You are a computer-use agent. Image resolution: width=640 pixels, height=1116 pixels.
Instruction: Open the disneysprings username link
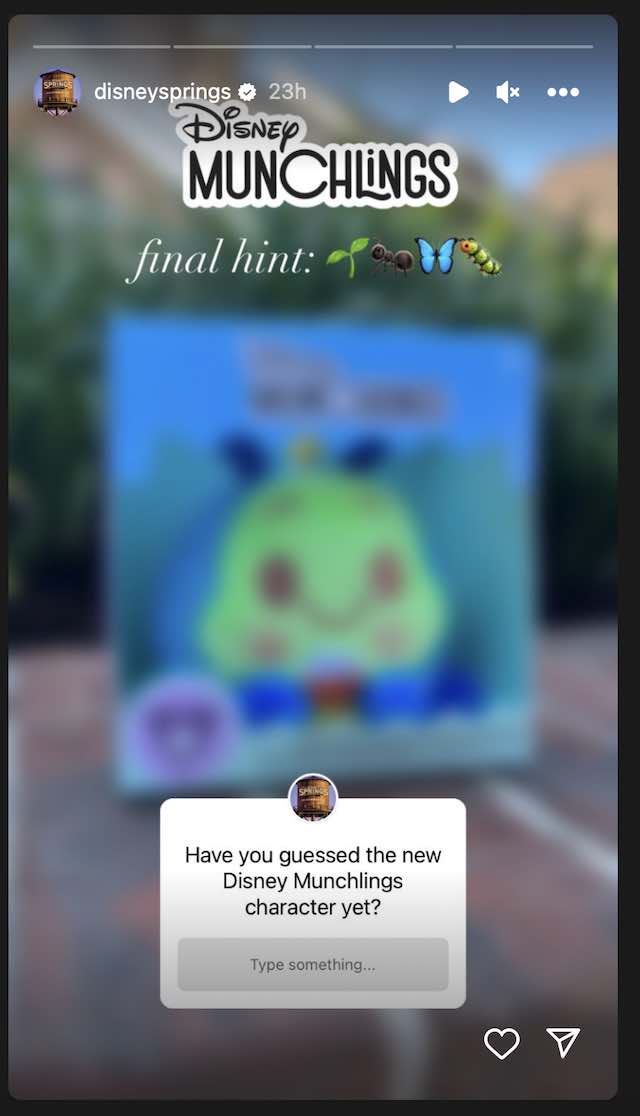(x=162, y=92)
